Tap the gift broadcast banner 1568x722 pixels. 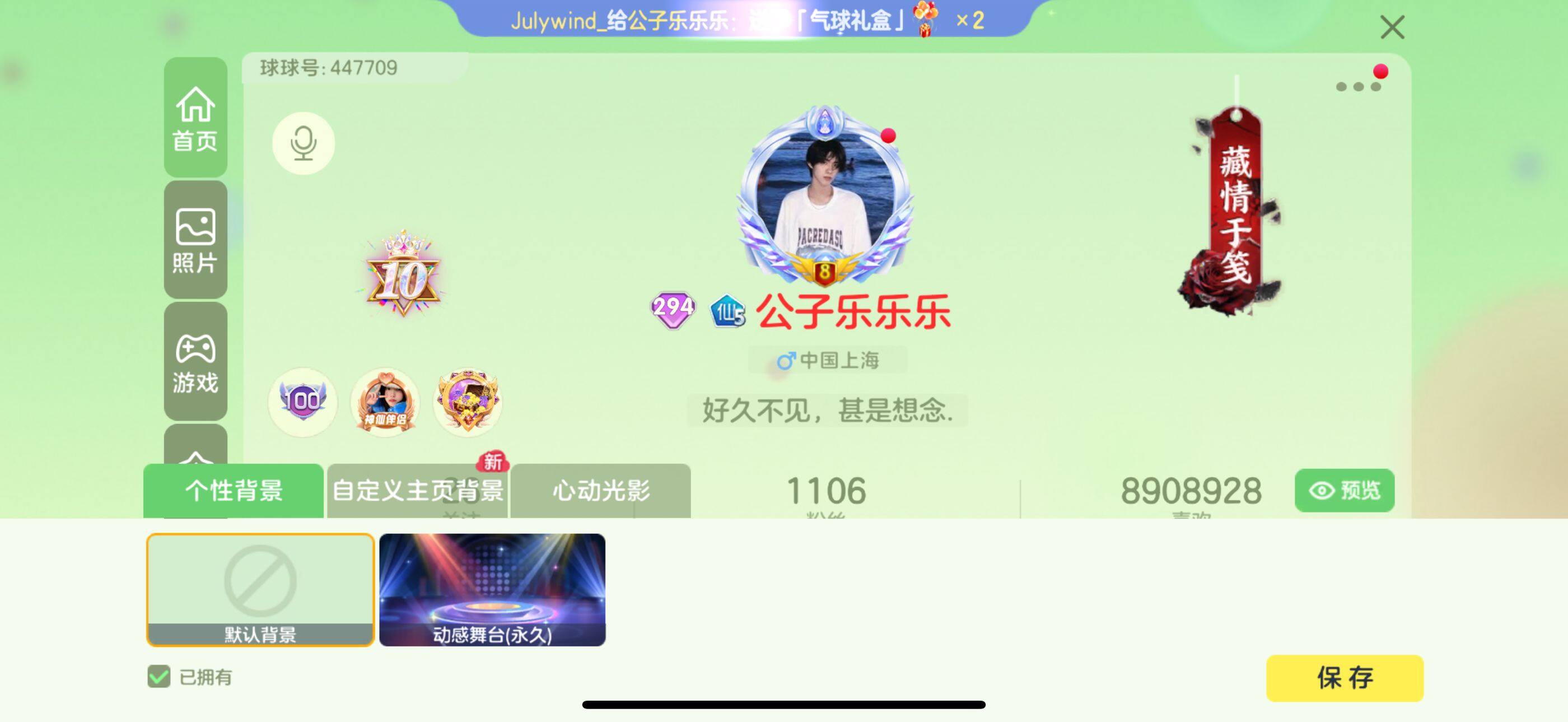tap(746, 20)
